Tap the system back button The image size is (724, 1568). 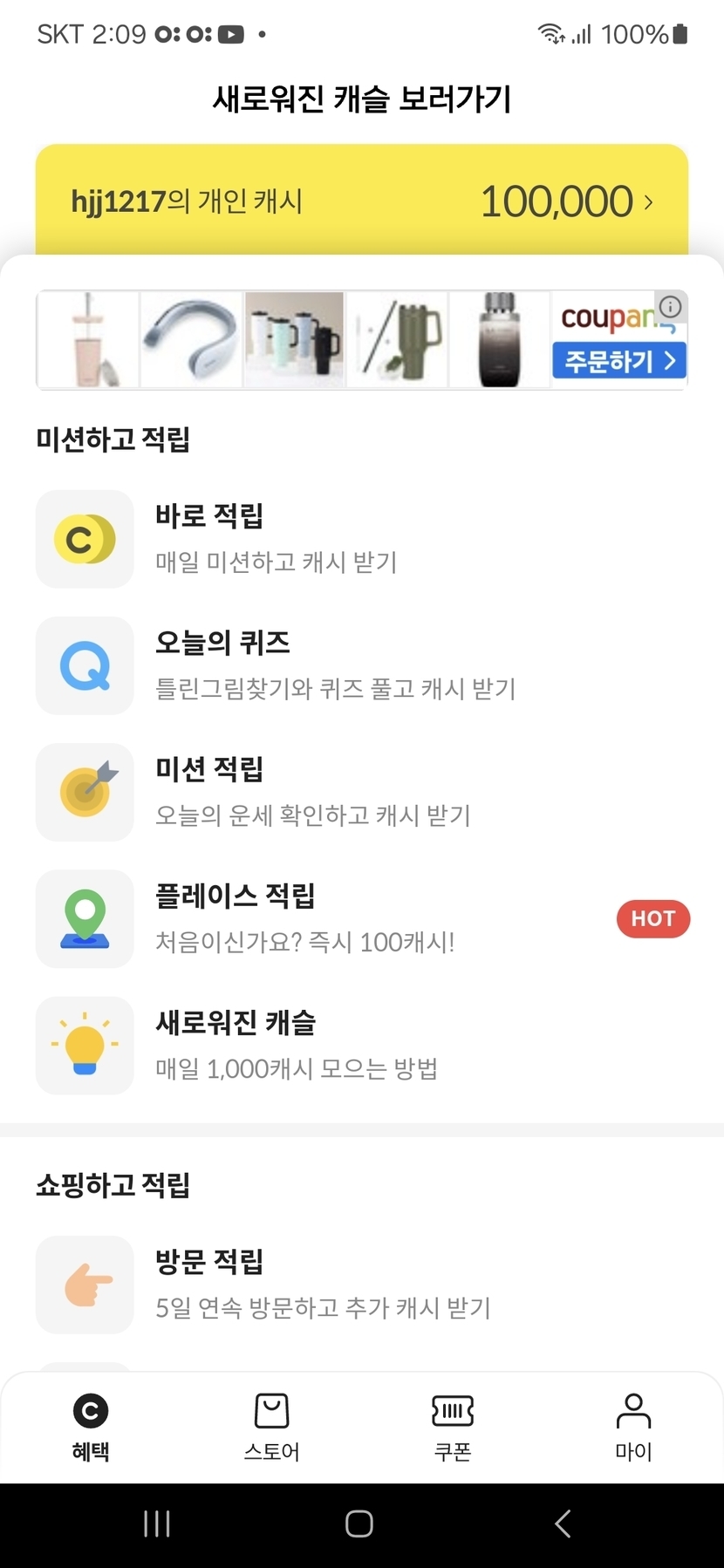pyautogui.click(x=563, y=1524)
